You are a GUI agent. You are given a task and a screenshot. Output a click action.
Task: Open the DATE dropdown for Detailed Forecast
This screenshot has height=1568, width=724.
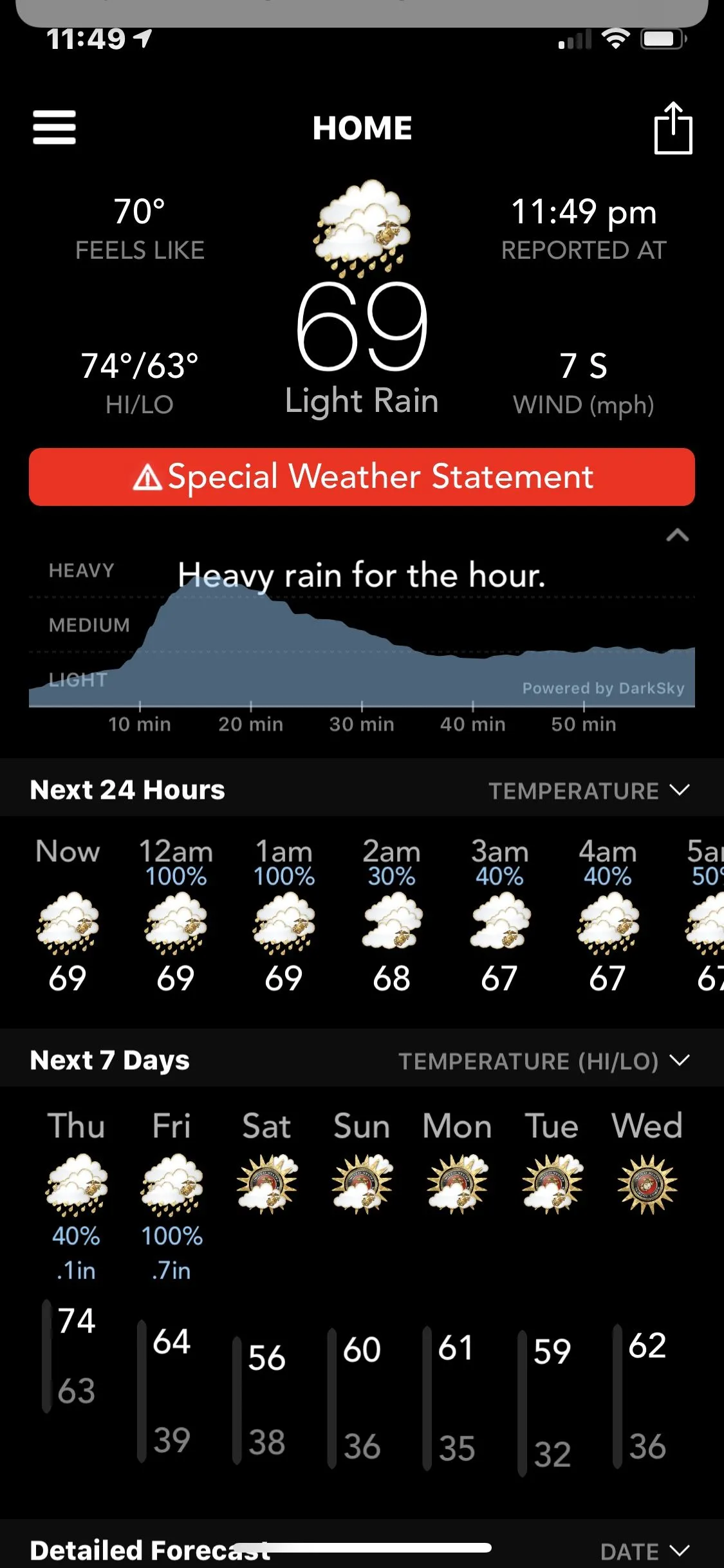click(x=645, y=1551)
